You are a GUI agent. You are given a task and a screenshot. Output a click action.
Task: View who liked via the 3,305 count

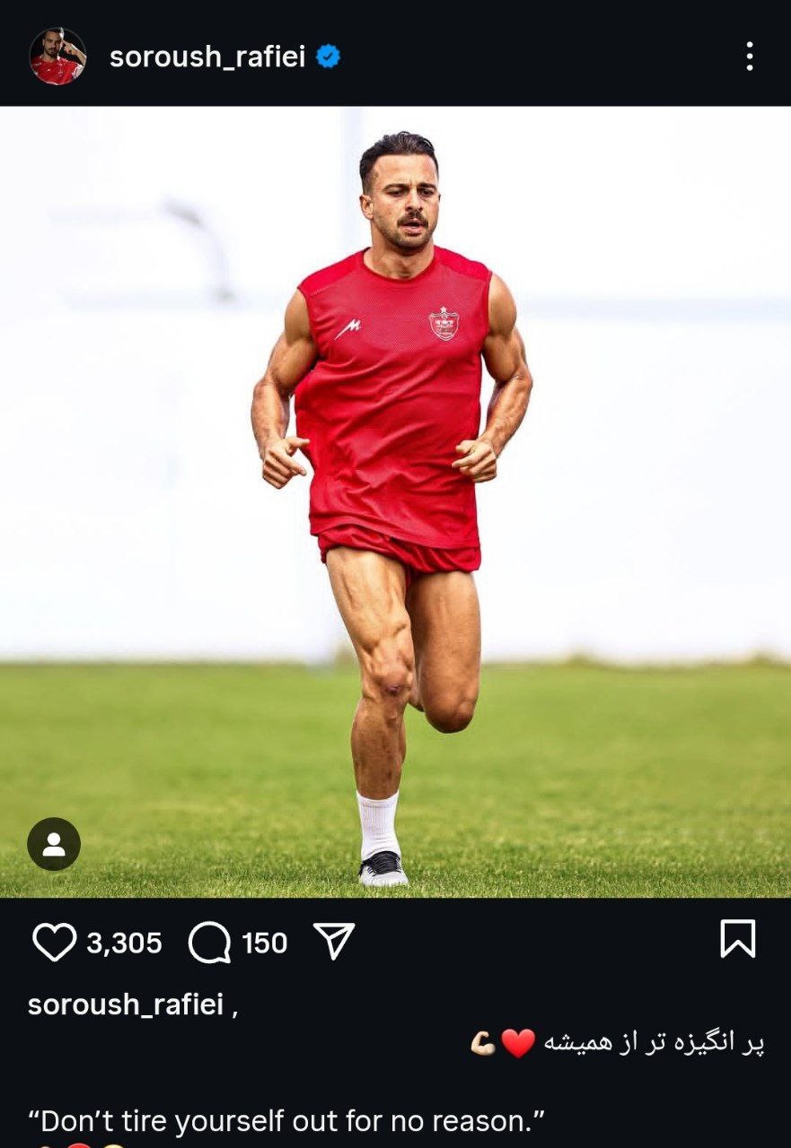point(124,943)
